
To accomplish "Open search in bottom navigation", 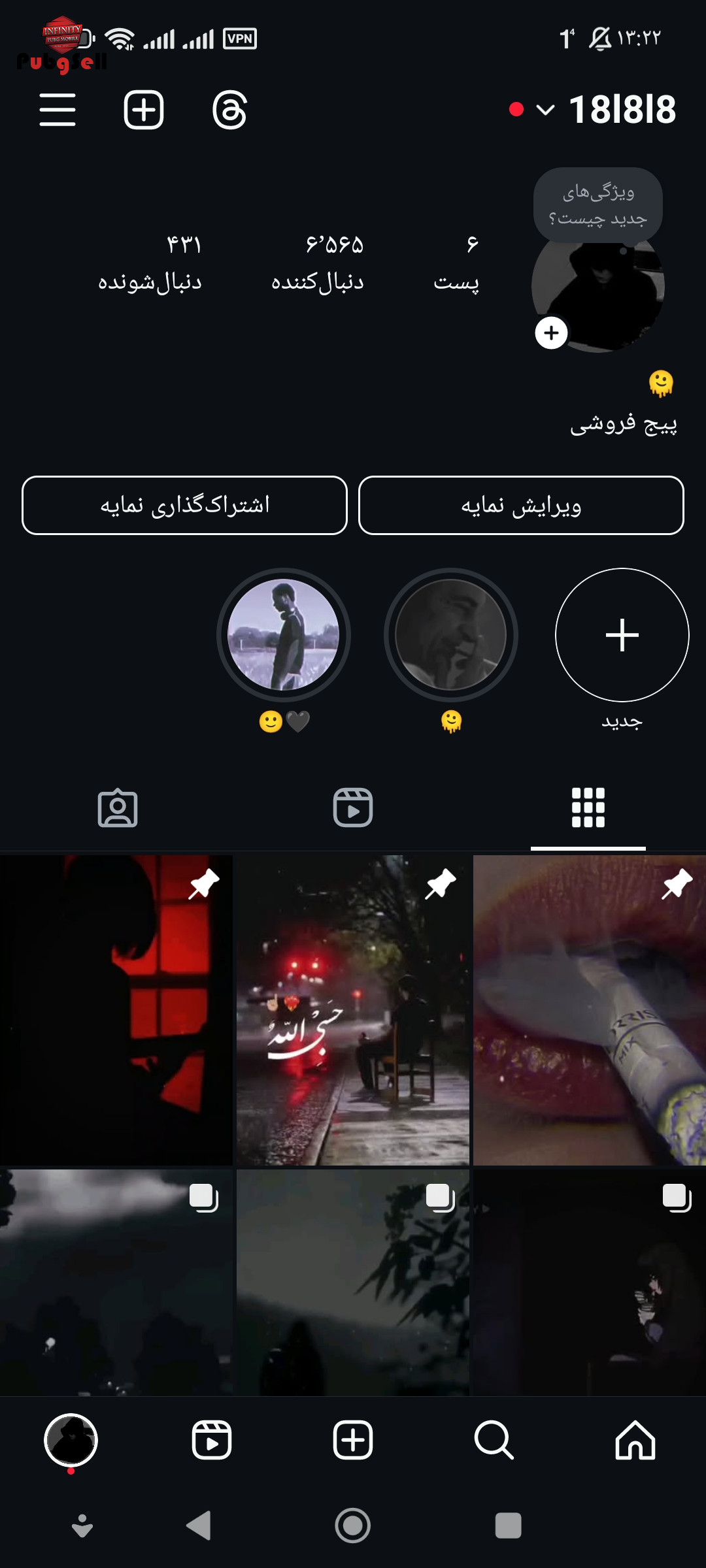I will click(494, 1440).
